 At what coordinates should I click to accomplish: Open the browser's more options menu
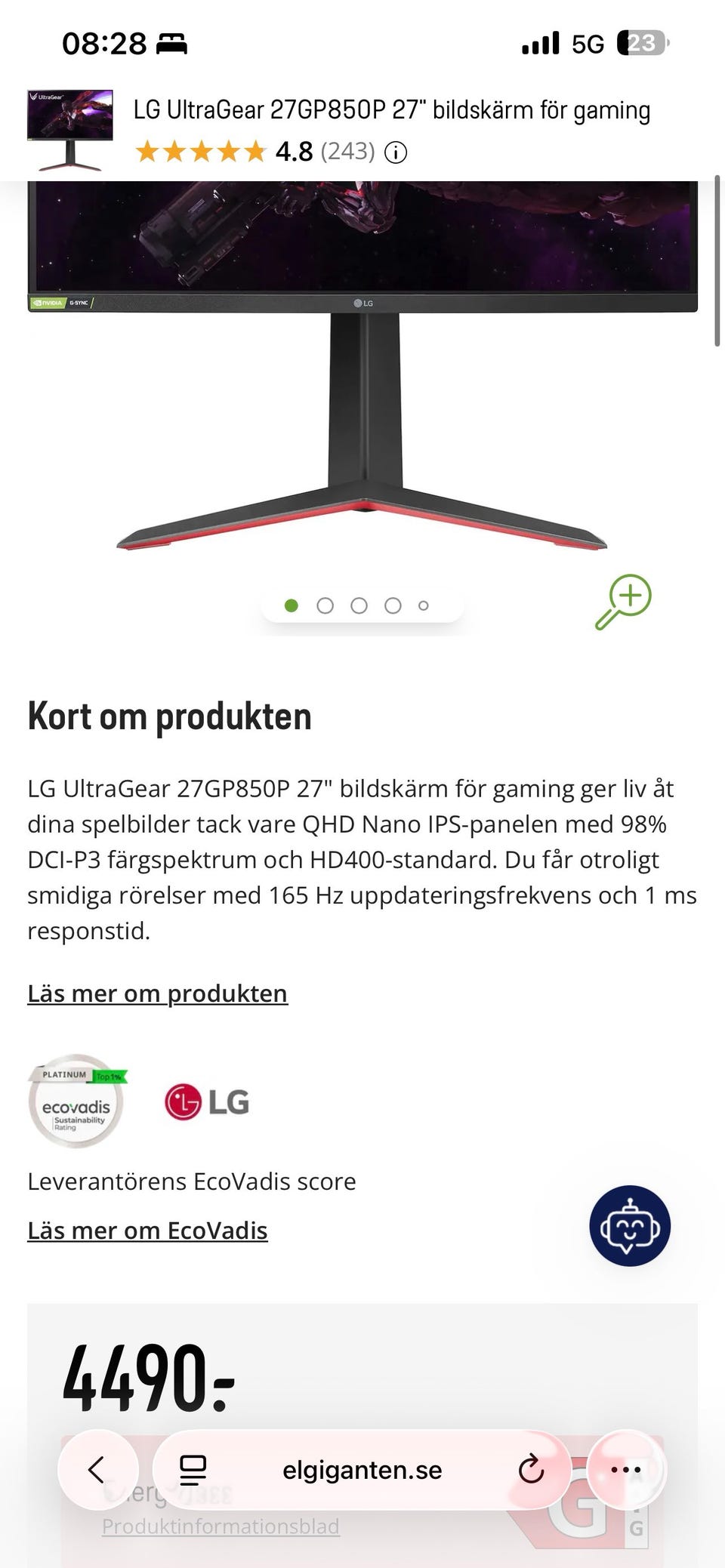[626, 1470]
